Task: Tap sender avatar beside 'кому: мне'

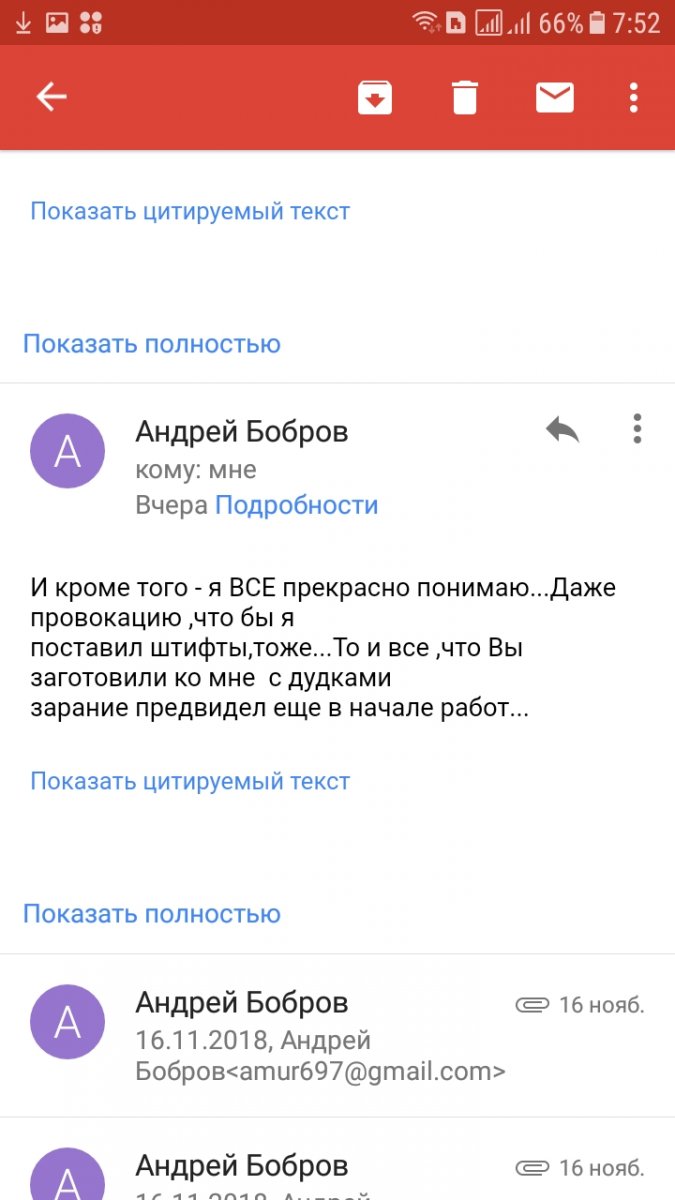Action: coord(67,452)
